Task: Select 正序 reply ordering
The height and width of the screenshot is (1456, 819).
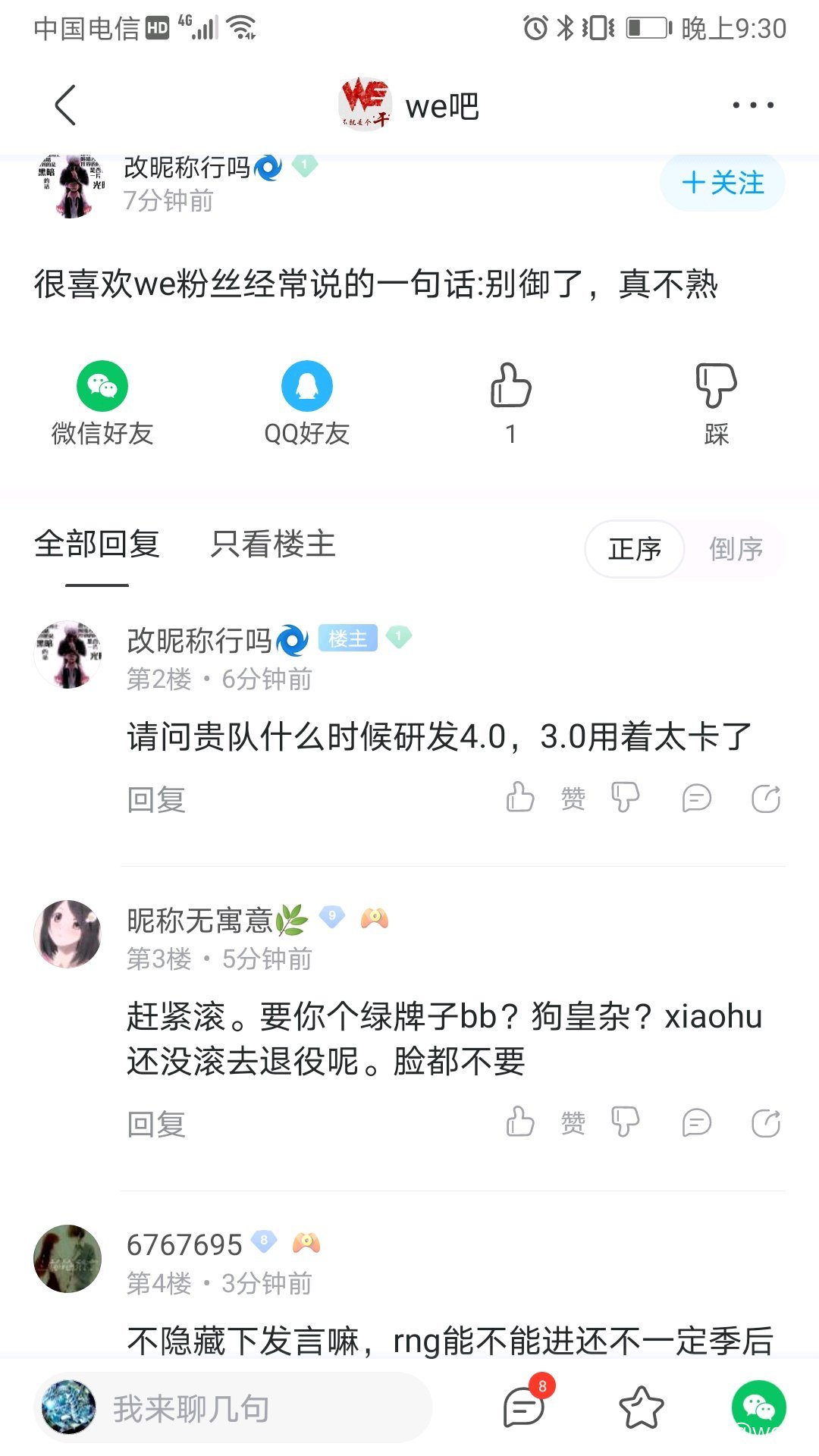Action: pos(635,549)
